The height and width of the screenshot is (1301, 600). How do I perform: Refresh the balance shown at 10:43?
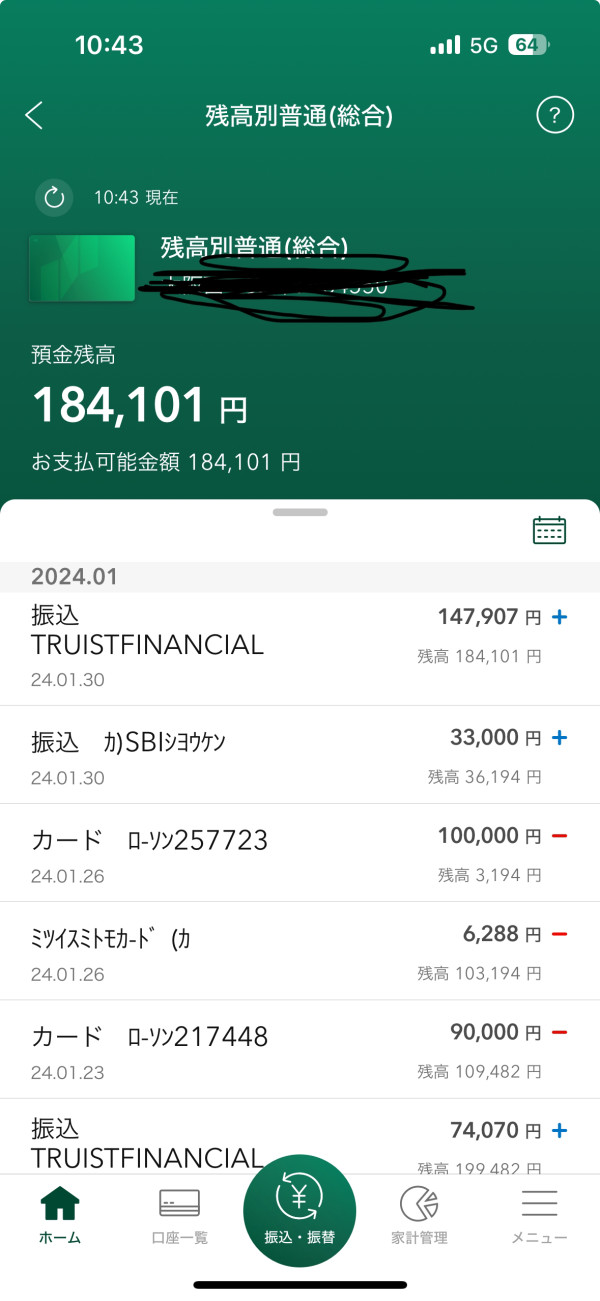[55, 197]
